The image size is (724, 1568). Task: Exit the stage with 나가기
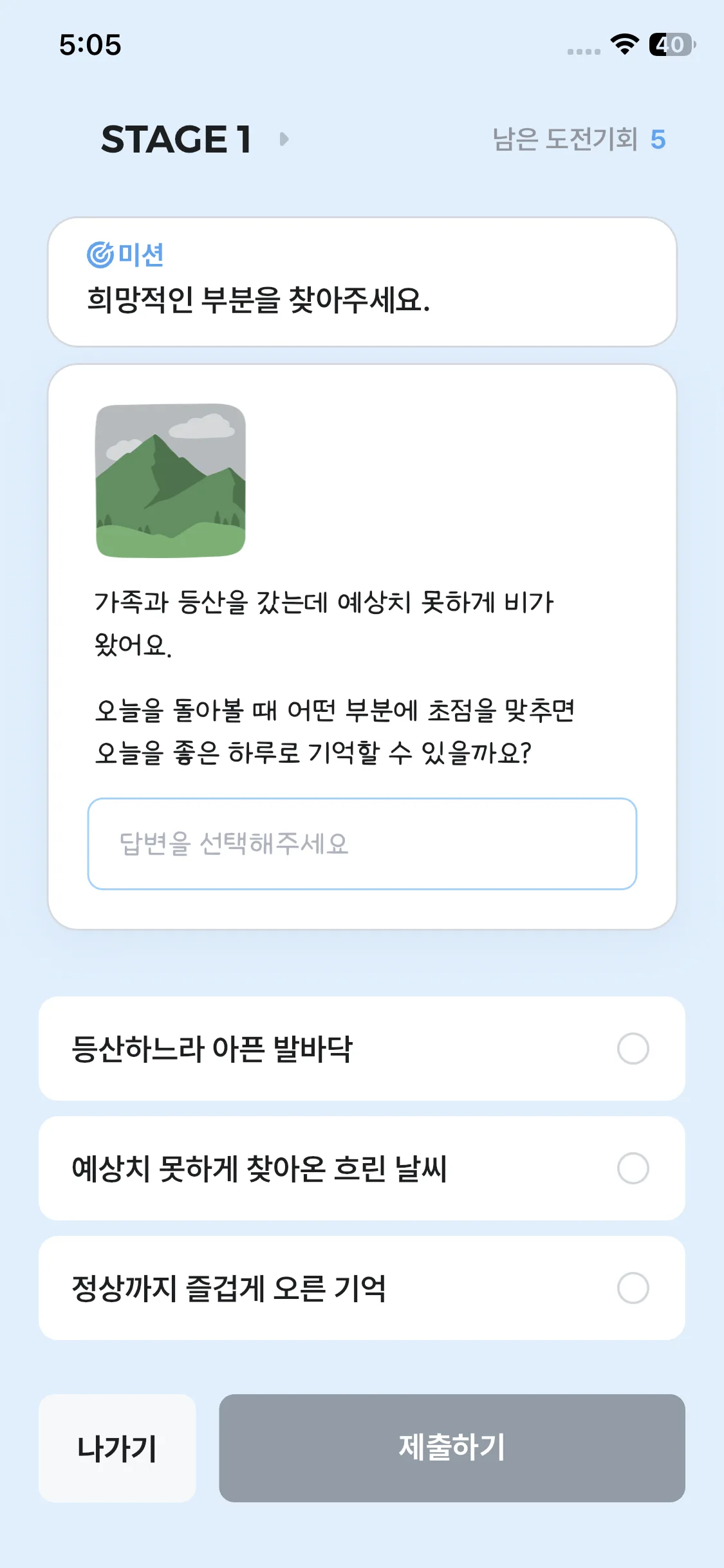[117, 1448]
